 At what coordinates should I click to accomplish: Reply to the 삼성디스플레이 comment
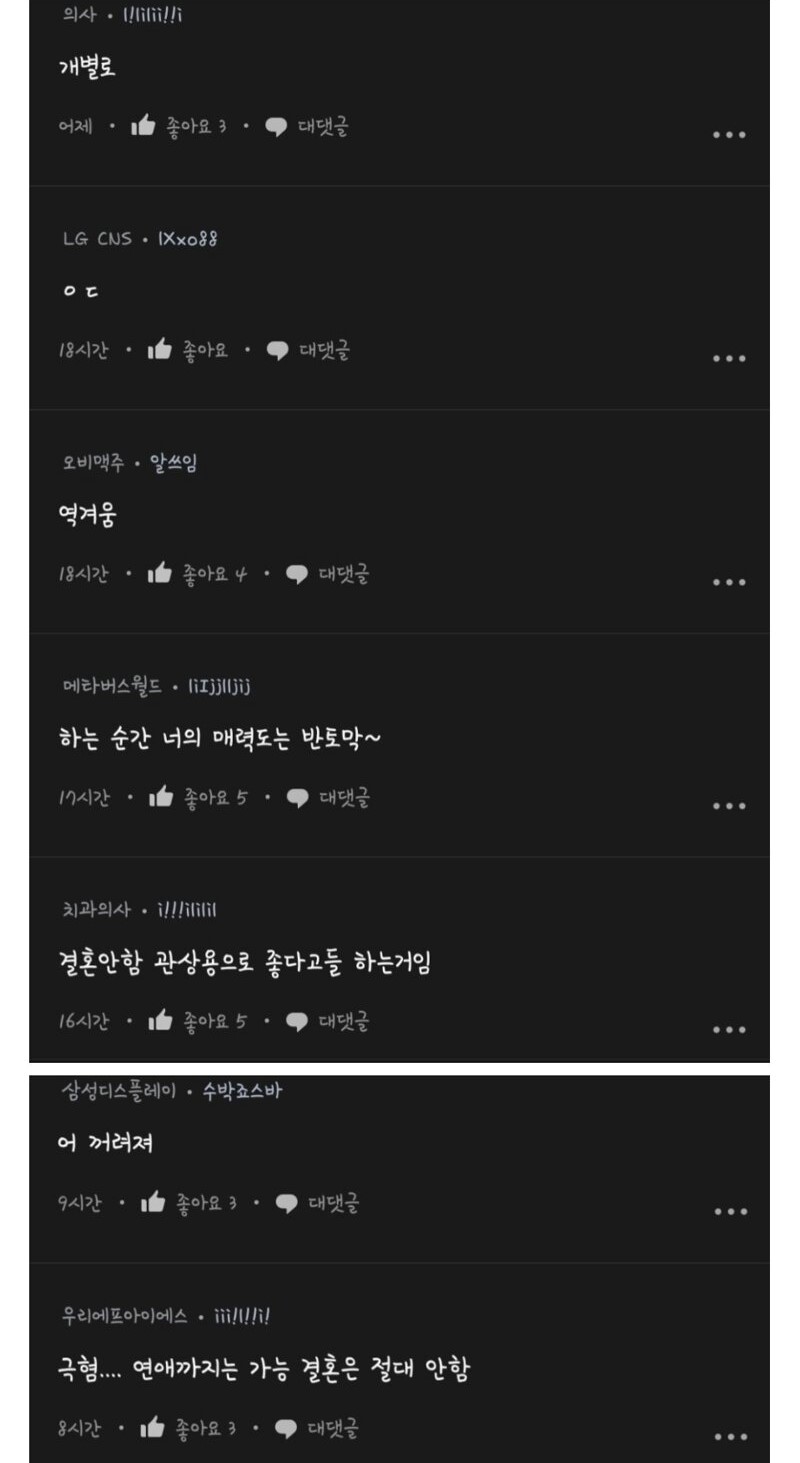[317, 1203]
